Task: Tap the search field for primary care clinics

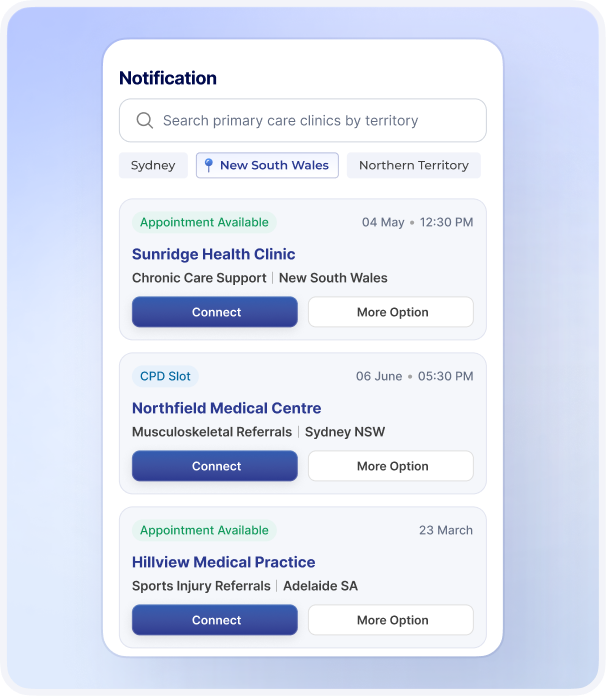Action: (302, 120)
